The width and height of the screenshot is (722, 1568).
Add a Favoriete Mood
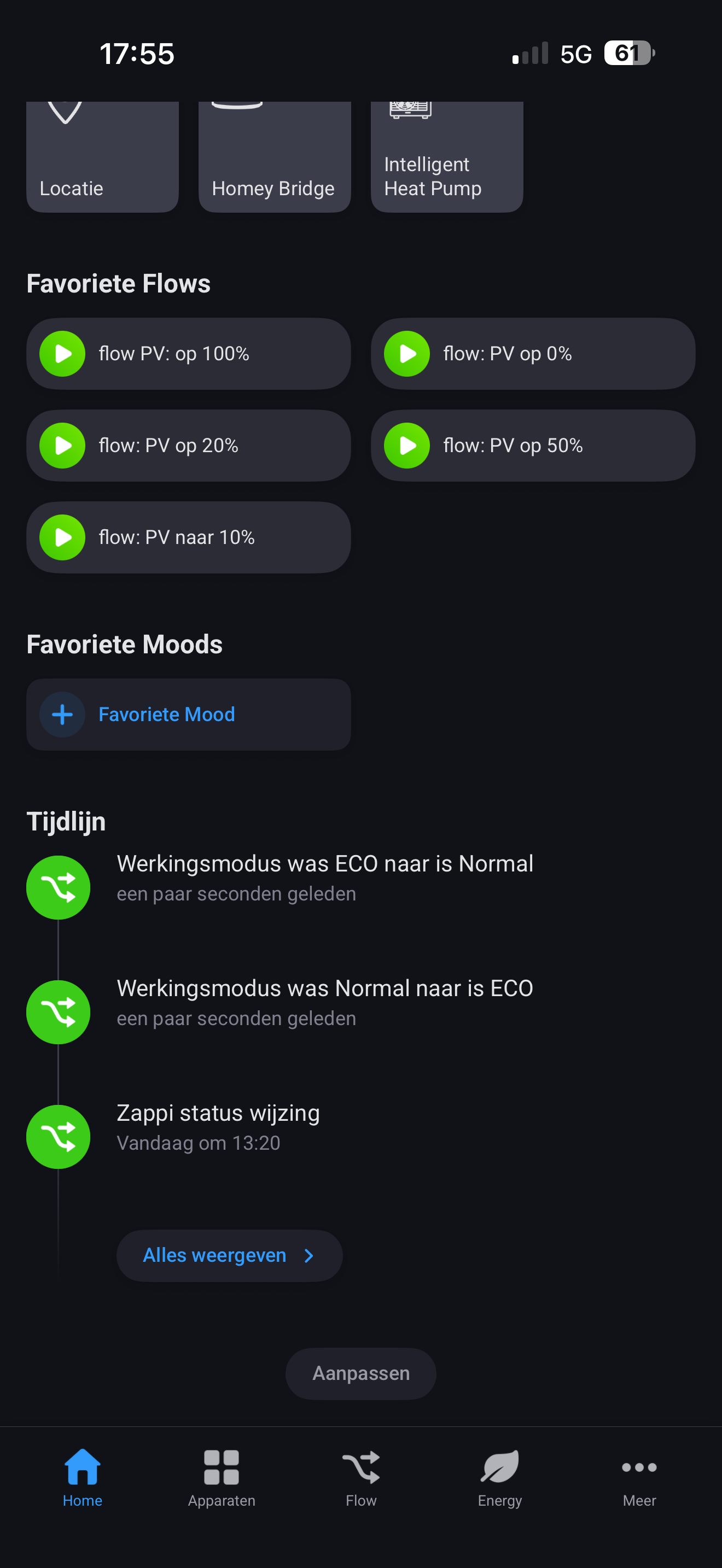[x=188, y=715]
